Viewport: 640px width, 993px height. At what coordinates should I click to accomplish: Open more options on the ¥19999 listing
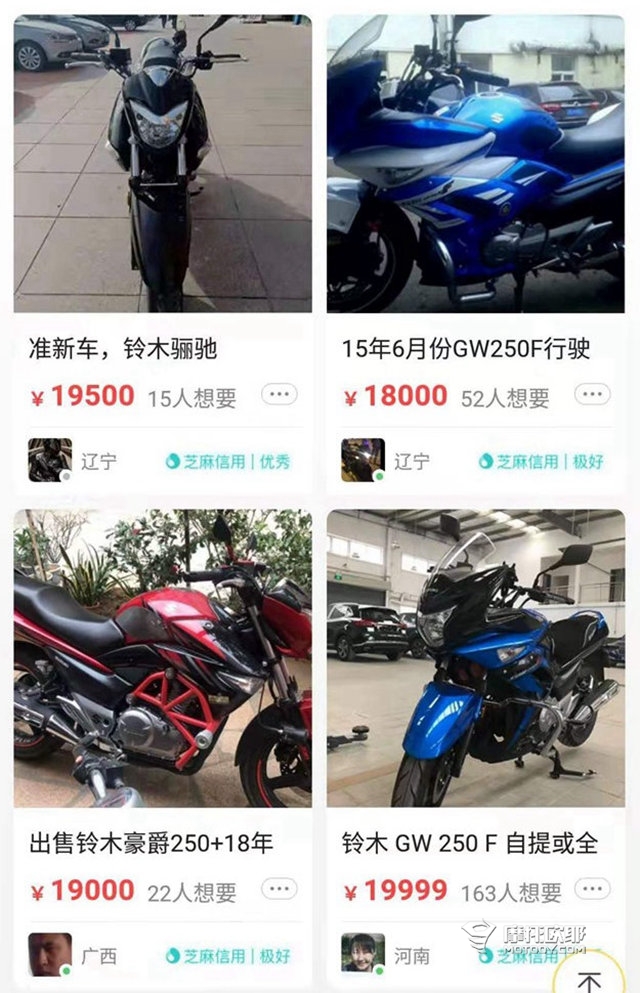(x=592, y=889)
